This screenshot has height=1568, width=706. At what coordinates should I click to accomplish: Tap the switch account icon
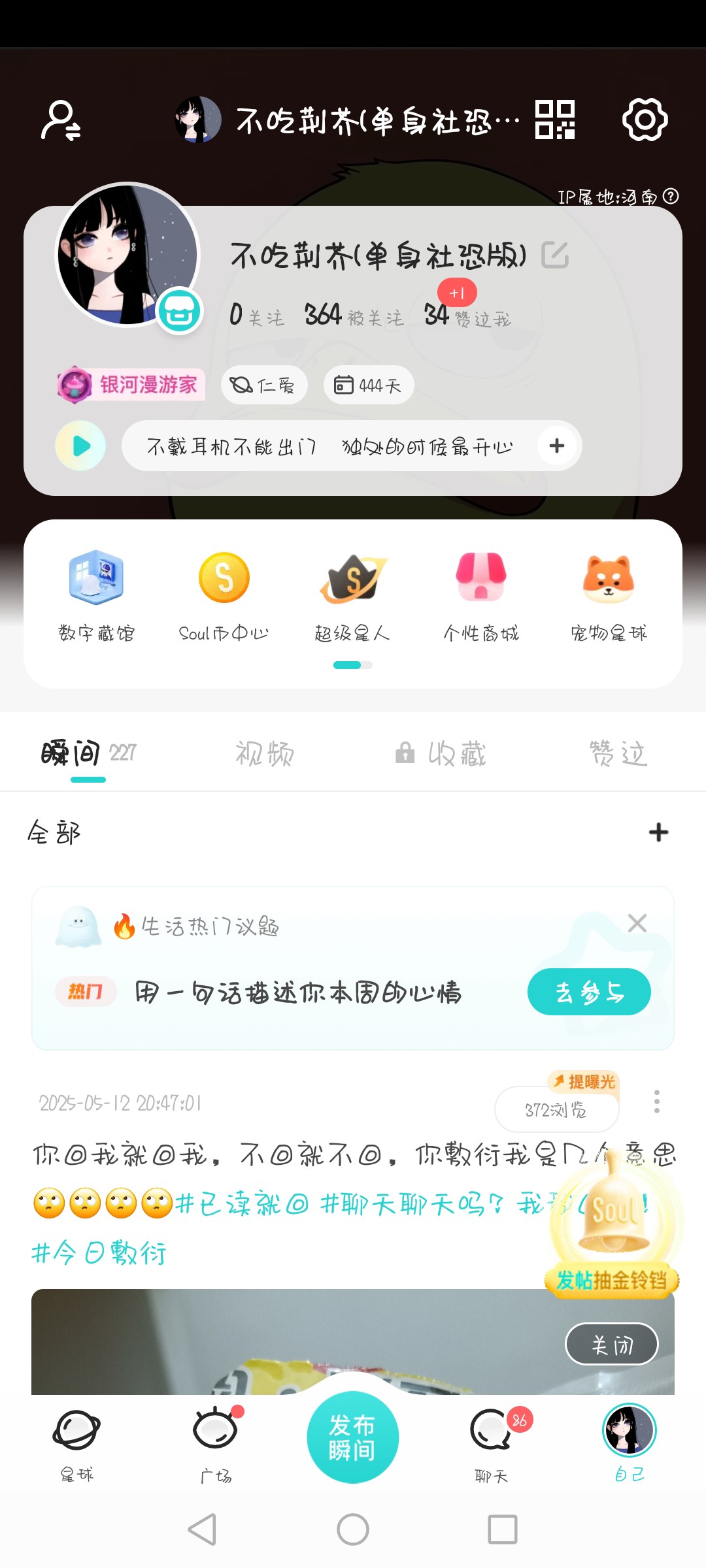click(61, 120)
